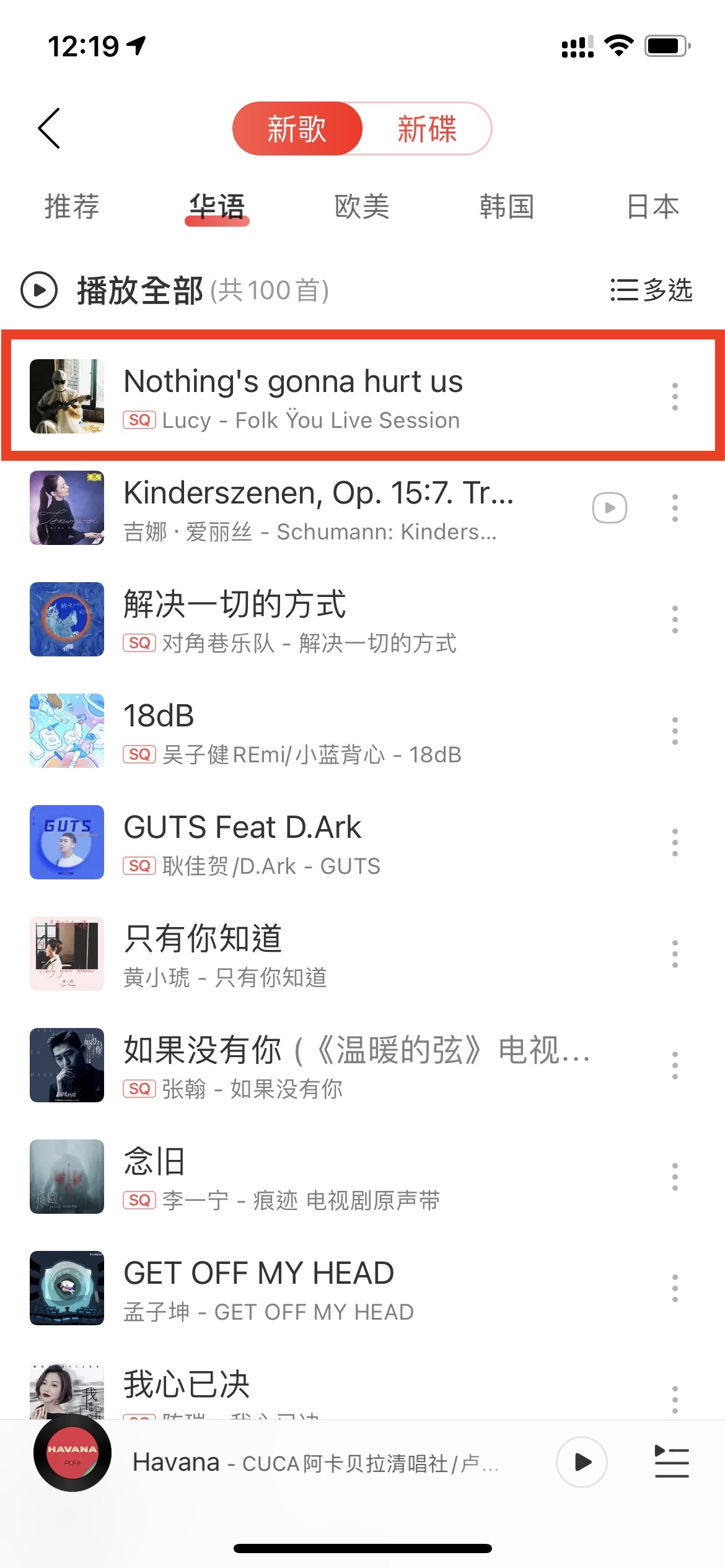Open more options for 18dB

point(675,731)
